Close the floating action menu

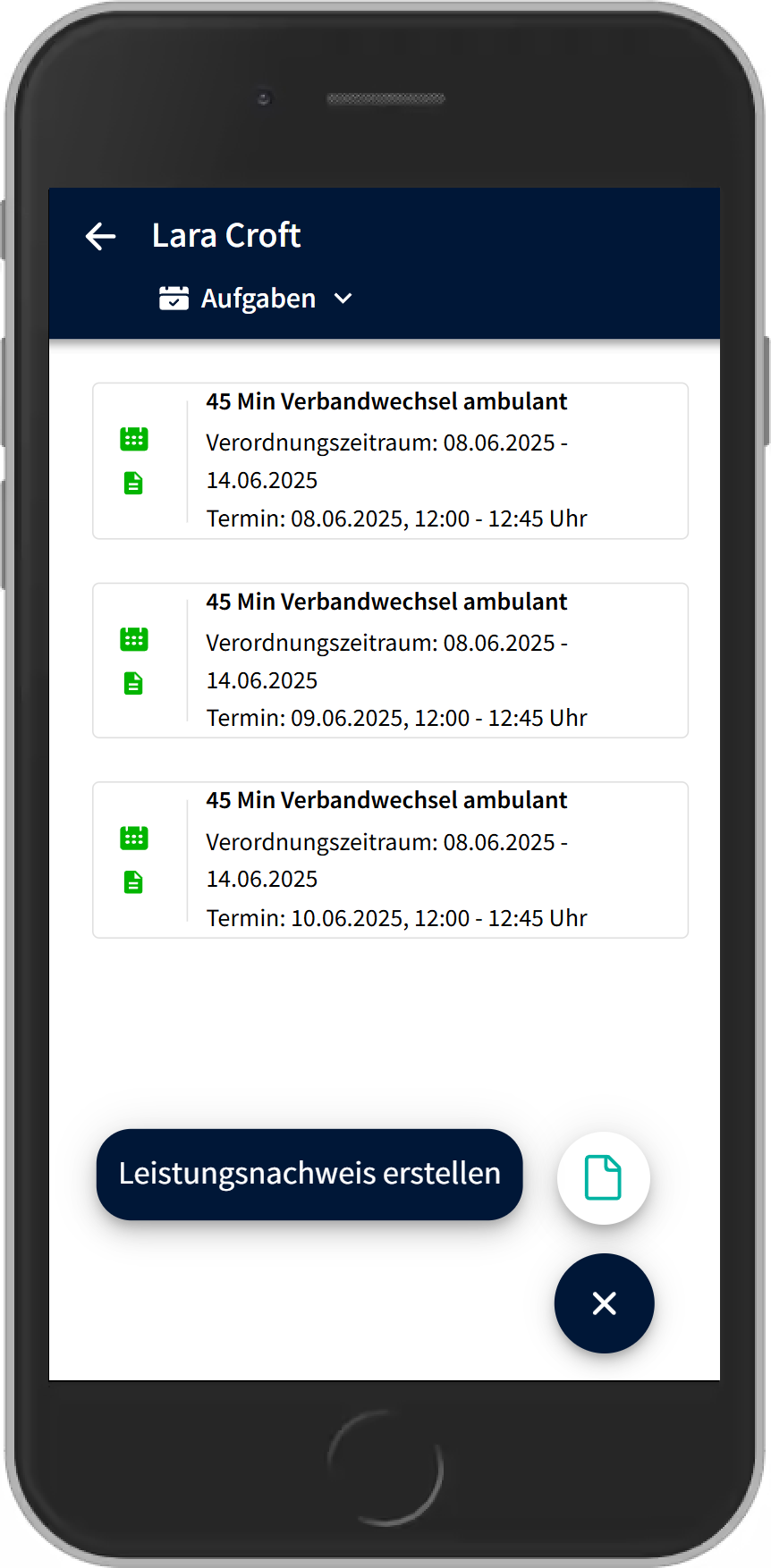[x=604, y=1303]
